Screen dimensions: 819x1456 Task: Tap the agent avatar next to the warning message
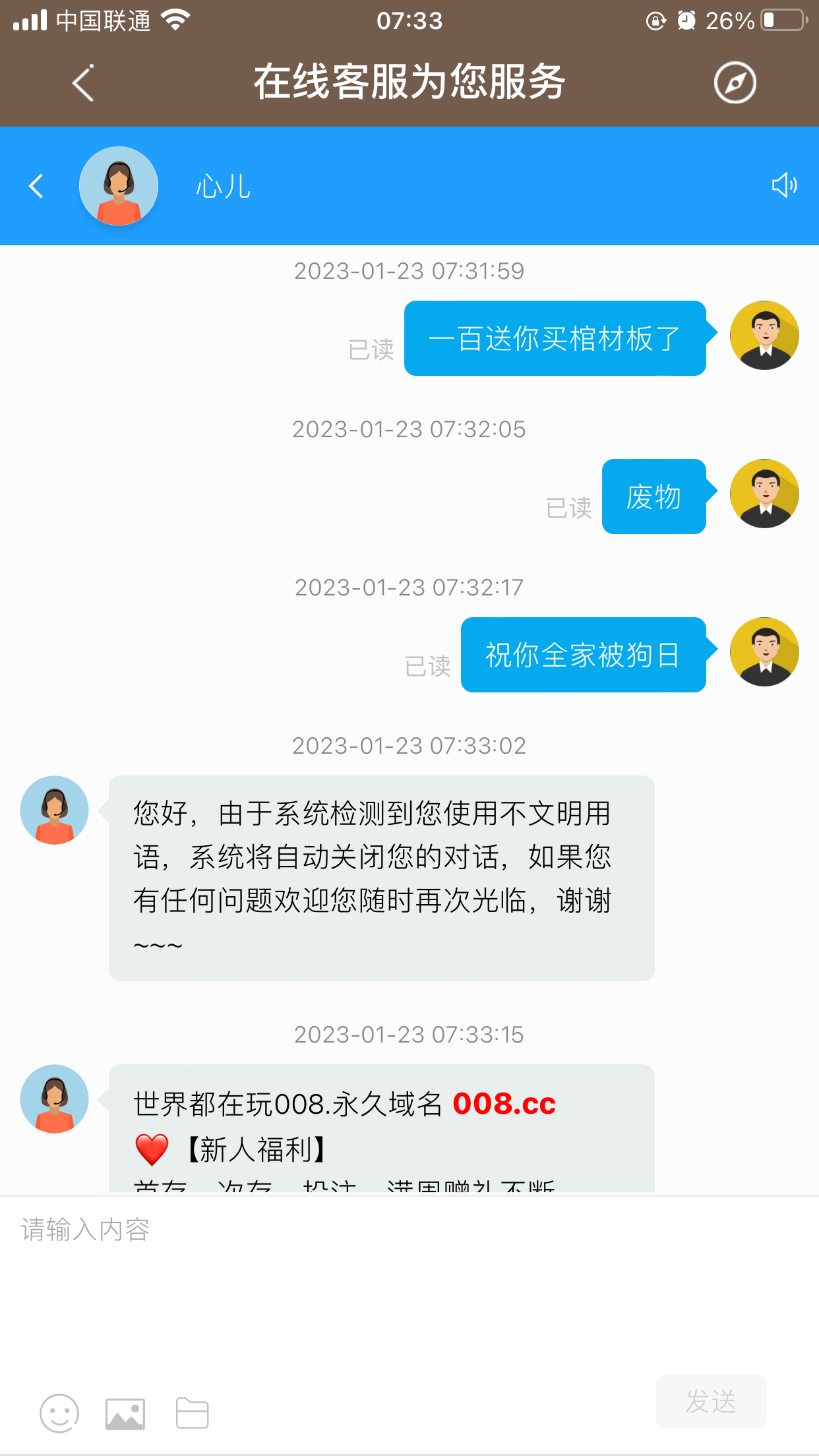point(54,809)
